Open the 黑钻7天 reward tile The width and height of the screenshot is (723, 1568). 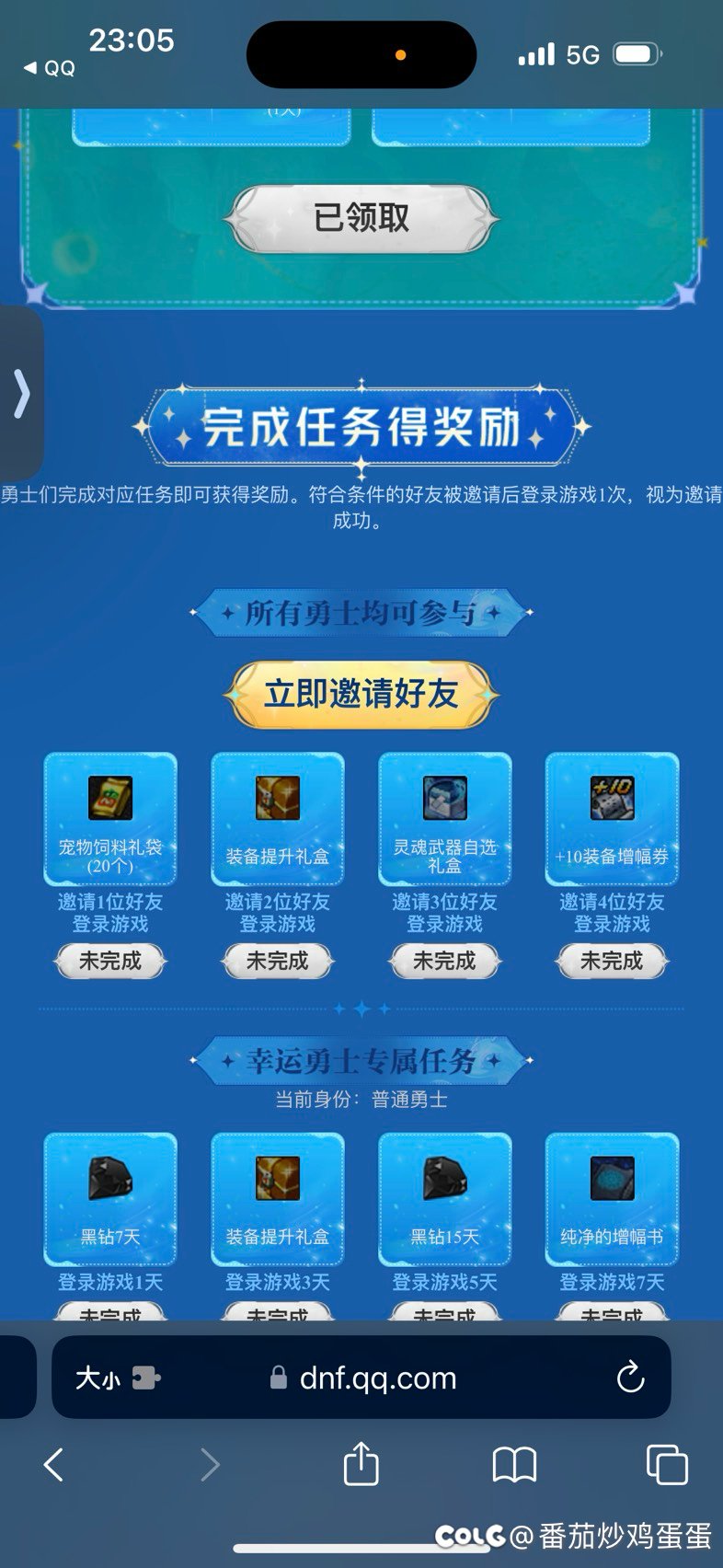coord(110,1198)
